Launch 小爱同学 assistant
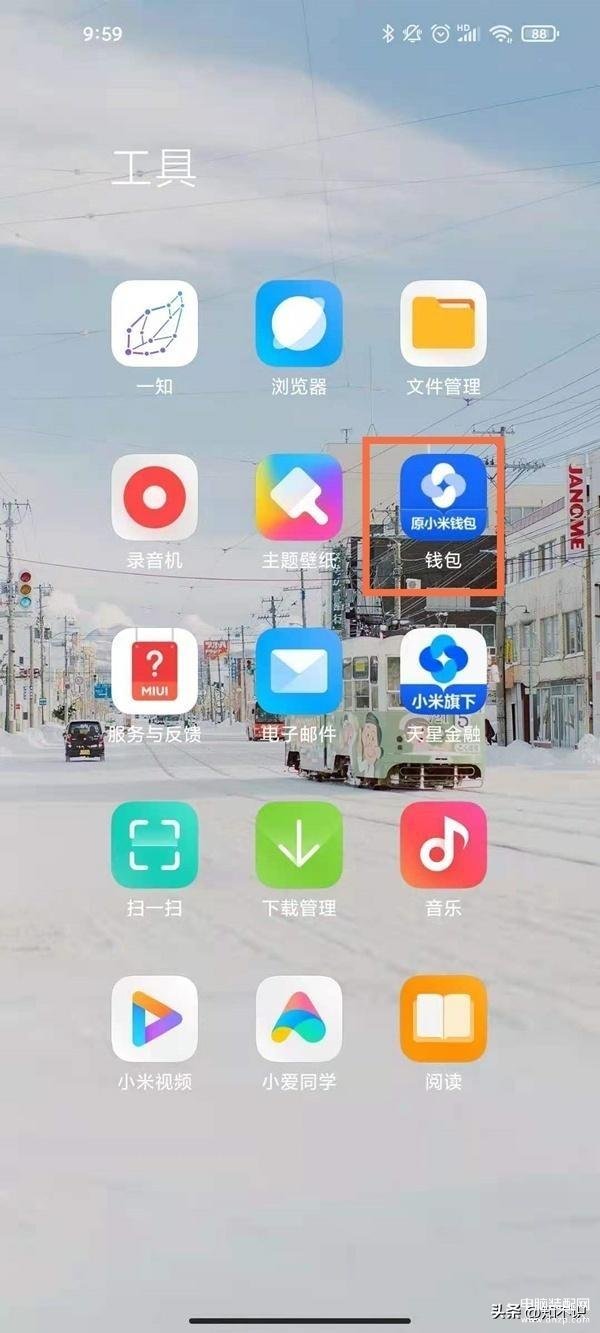Screen dimensions: 600x1333 coord(299,1019)
